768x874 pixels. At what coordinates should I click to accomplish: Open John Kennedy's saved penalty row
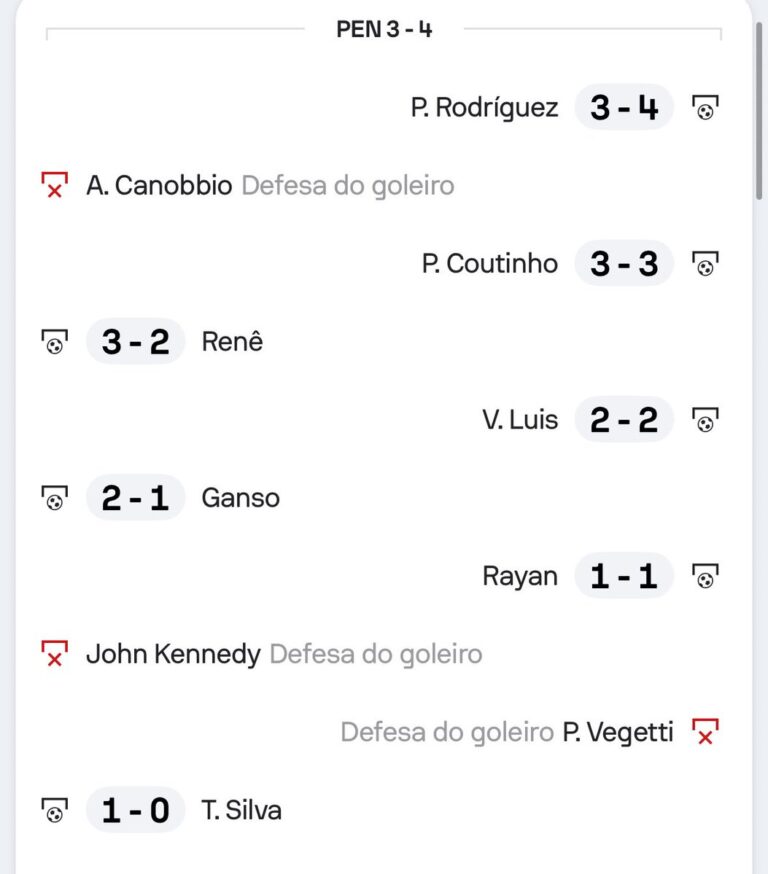(x=173, y=655)
